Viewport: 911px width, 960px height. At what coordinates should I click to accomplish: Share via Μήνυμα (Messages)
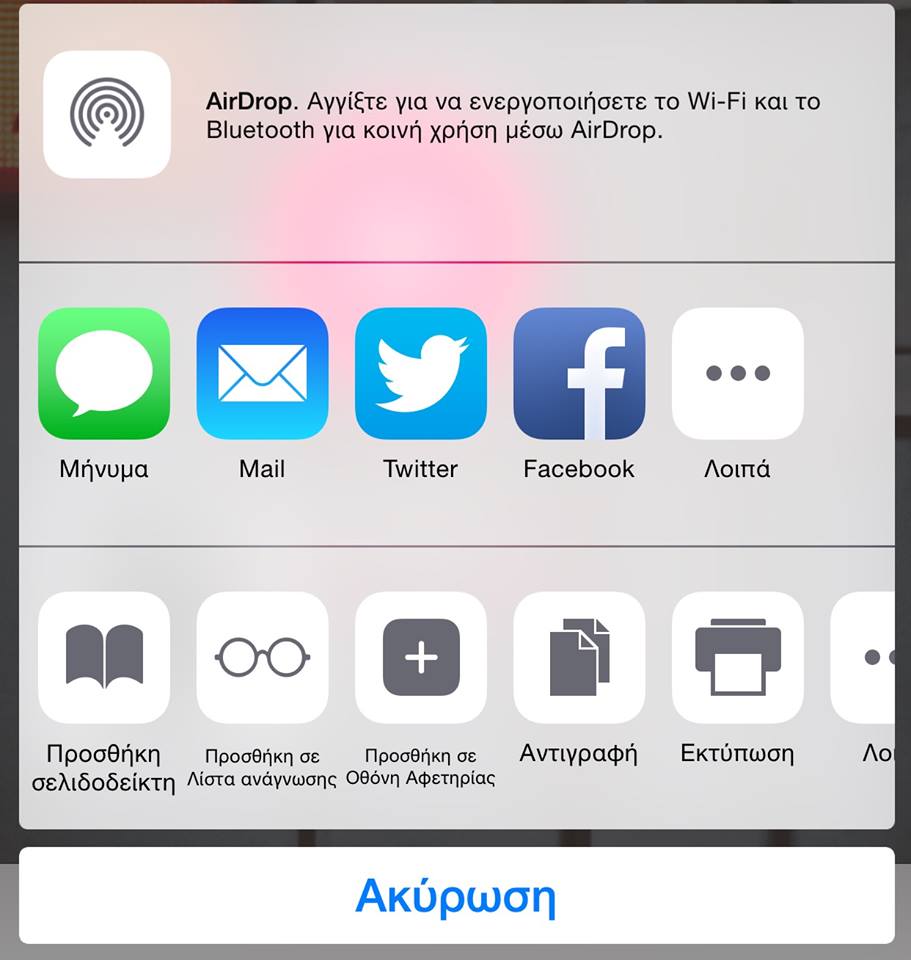(104, 374)
